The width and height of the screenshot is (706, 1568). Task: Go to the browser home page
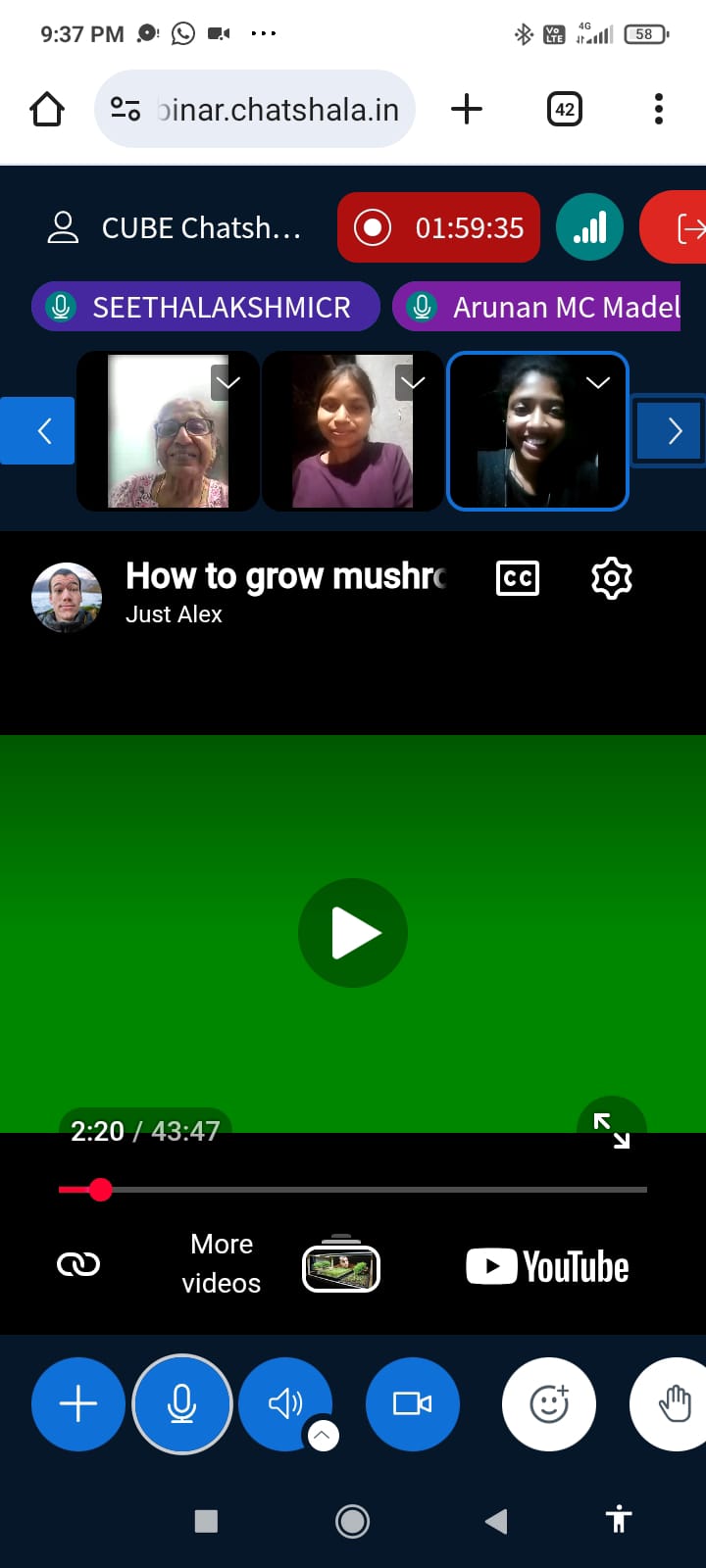click(47, 109)
